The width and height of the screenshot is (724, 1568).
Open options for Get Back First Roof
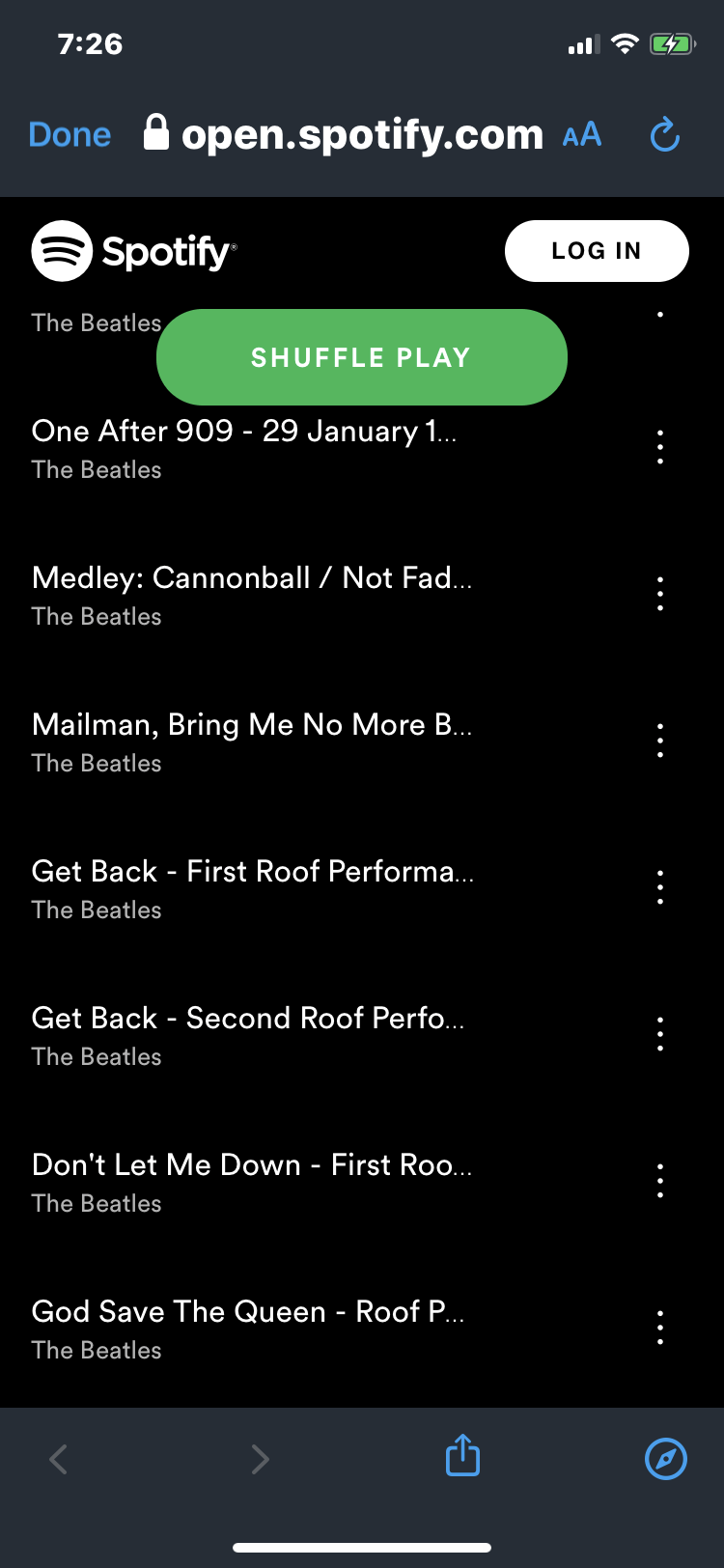point(660,887)
